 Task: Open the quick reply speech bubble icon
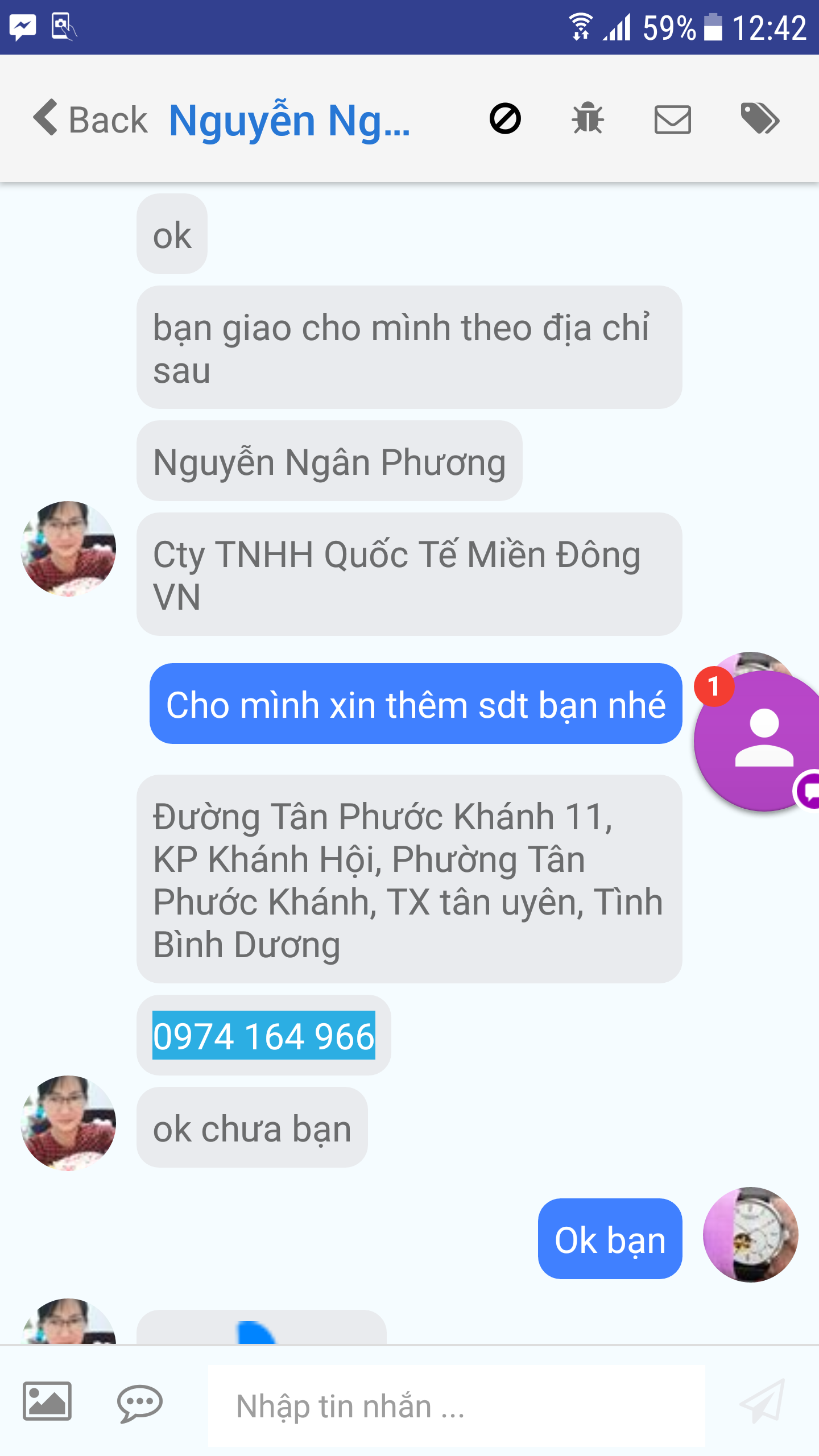[x=139, y=1403]
